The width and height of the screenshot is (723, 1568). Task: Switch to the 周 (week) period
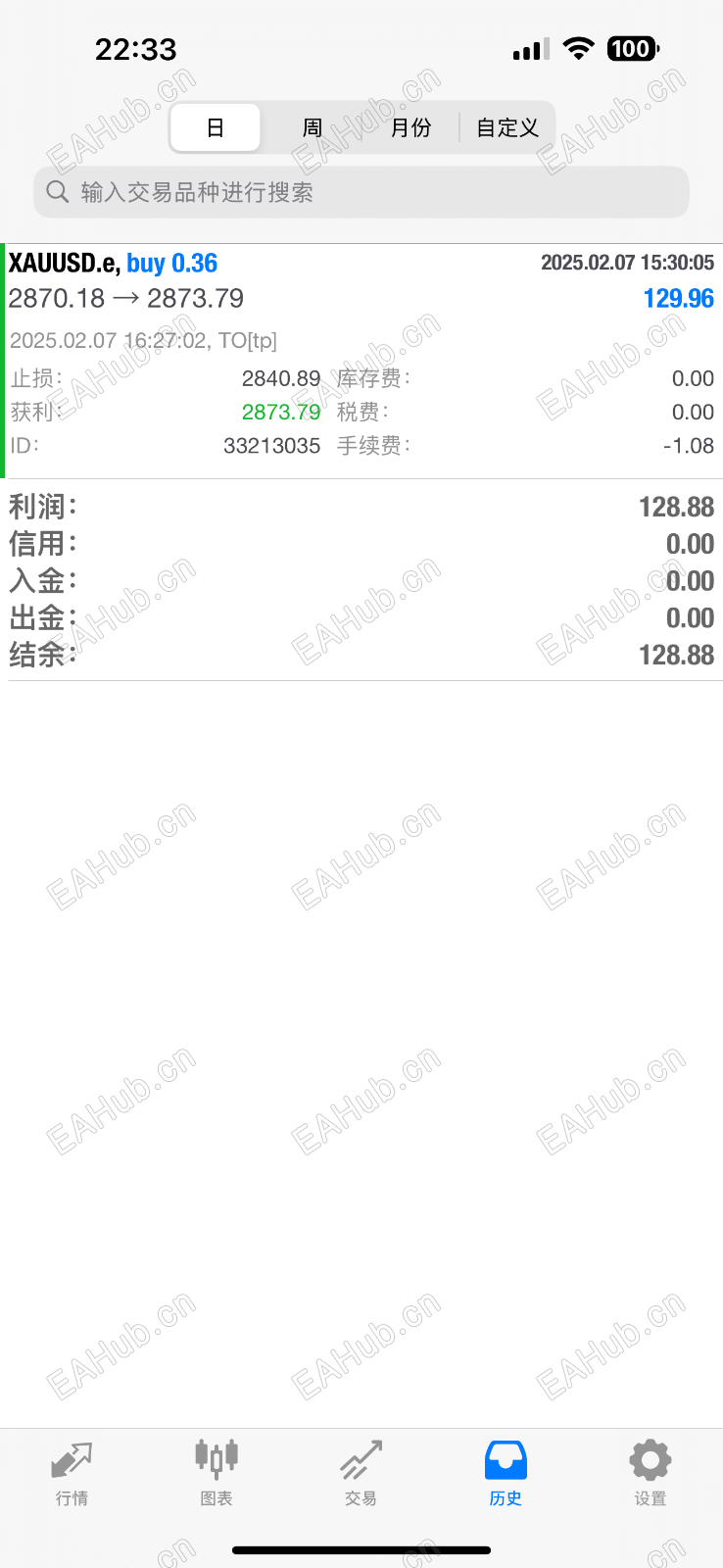[x=312, y=128]
